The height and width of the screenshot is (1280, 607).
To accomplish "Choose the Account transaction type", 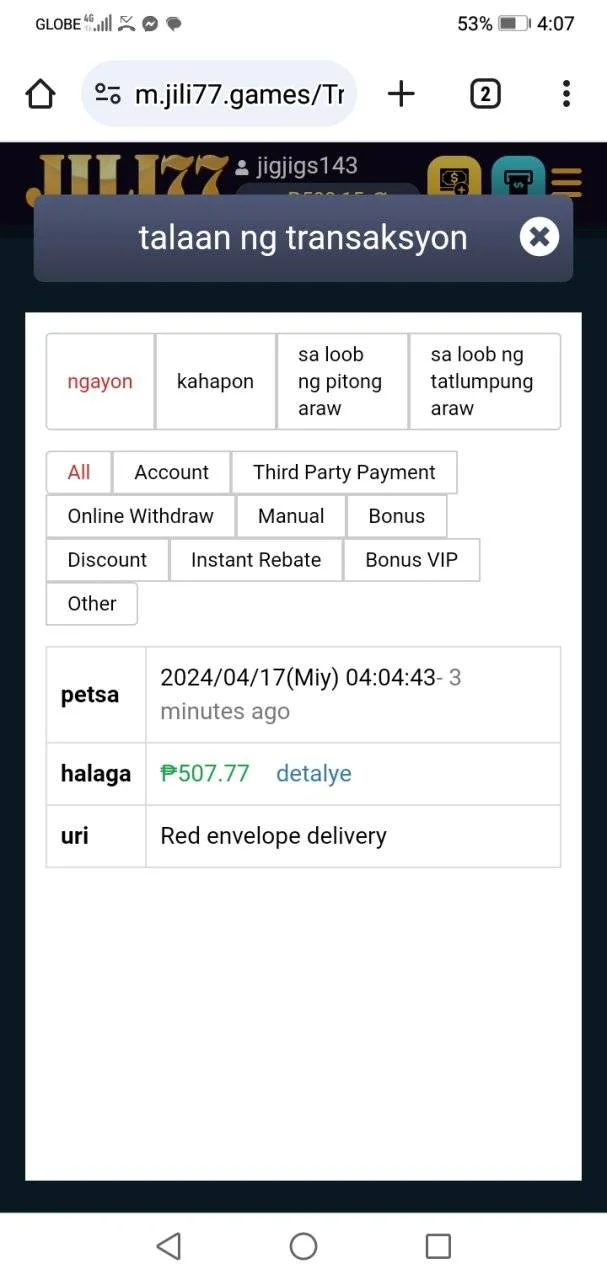I will (x=172, y=472).
